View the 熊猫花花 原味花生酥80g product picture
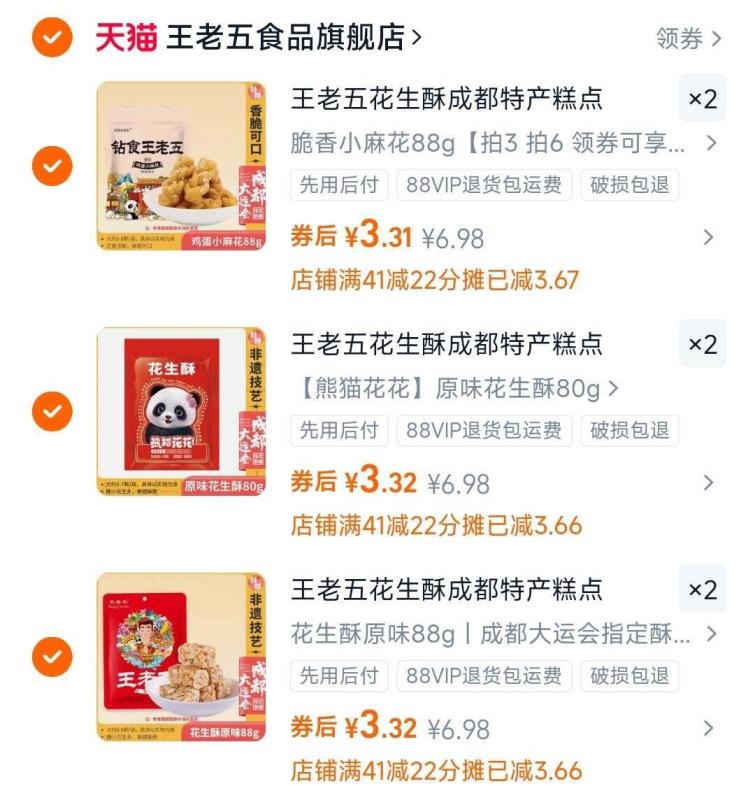Screen dimensions: 755x800 [181, 412]
